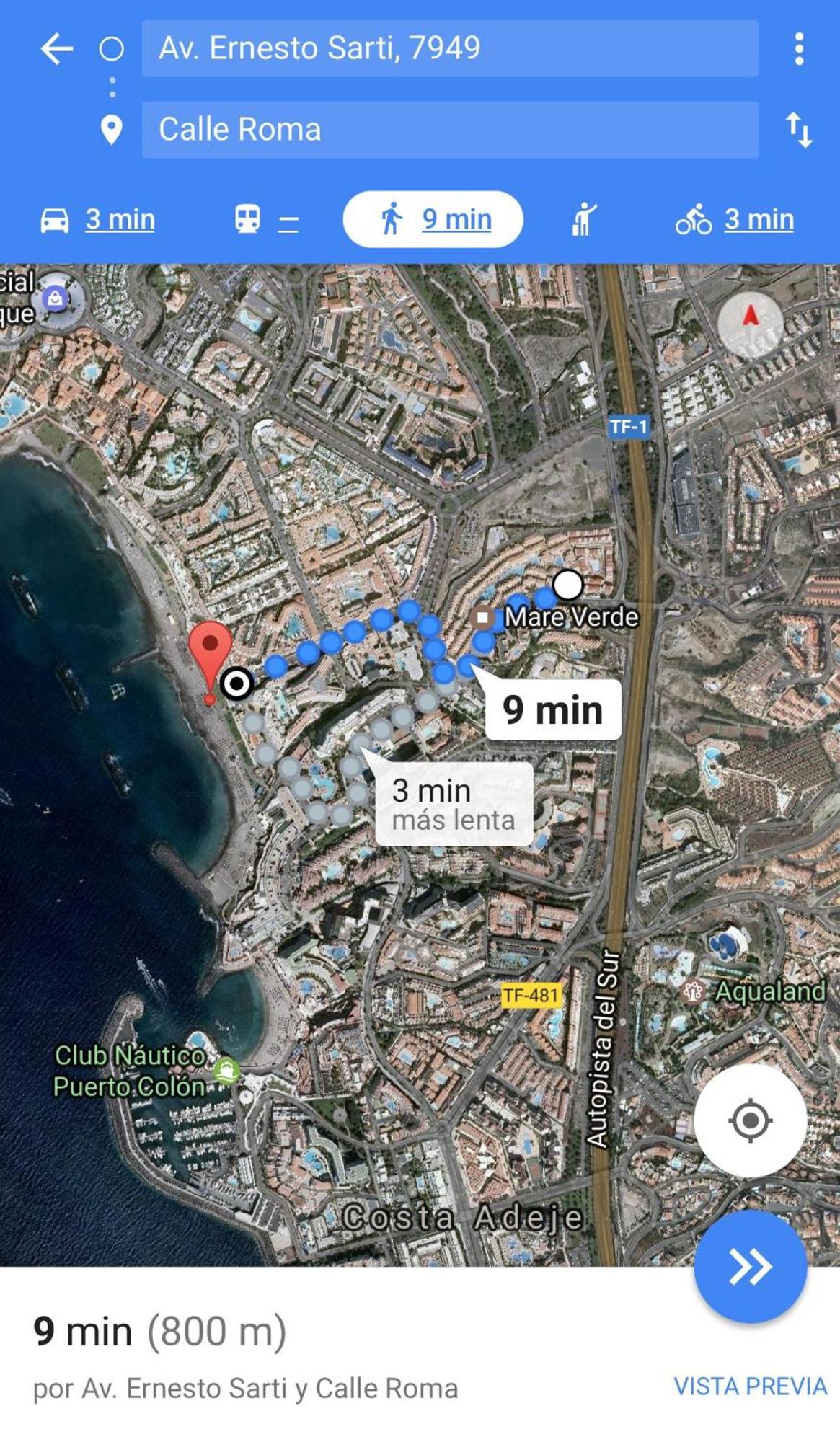Viewport: 840px width, 1442px height.
Task: Reset map orientation with the compass
Action: (x=750, y=324)
